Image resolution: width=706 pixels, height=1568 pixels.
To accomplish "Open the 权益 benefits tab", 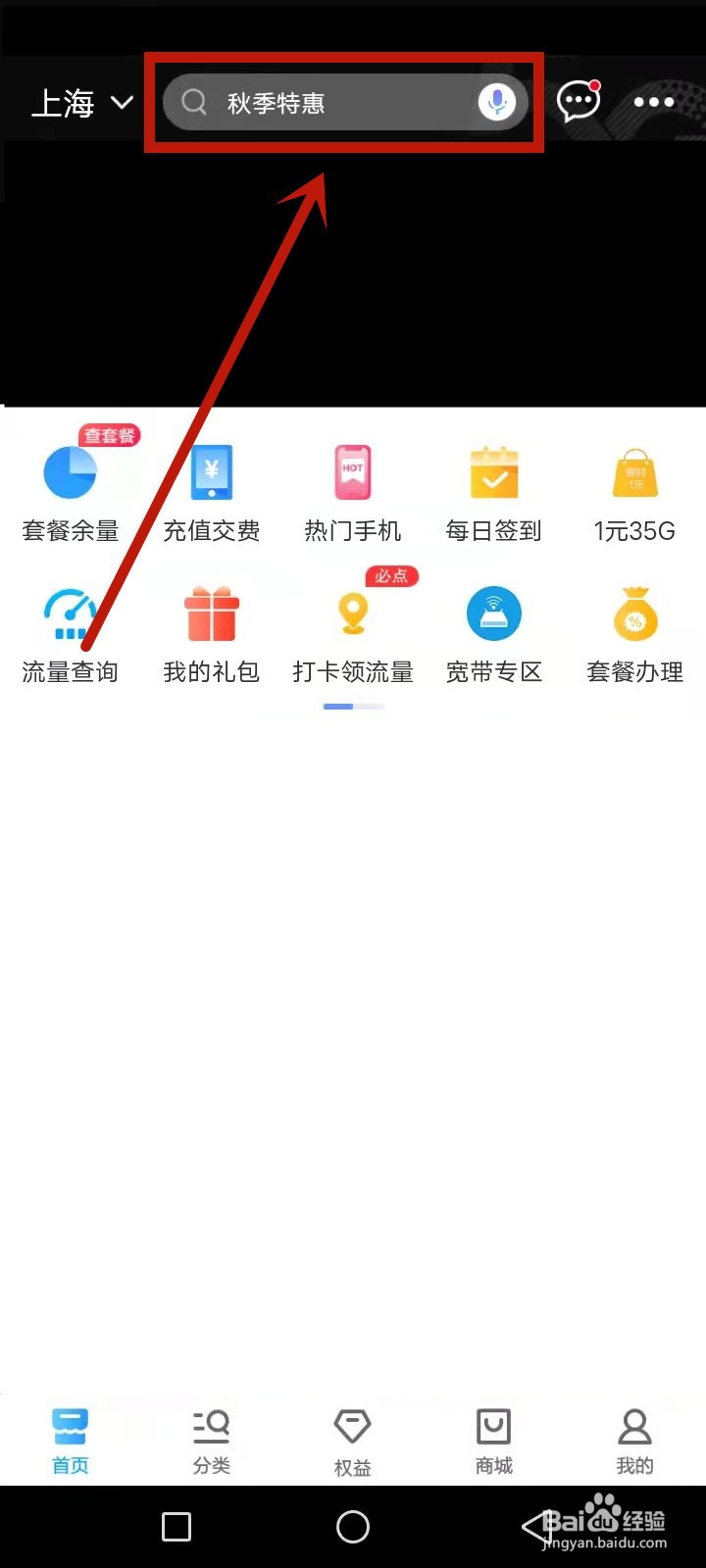I will pos(352,1441).
